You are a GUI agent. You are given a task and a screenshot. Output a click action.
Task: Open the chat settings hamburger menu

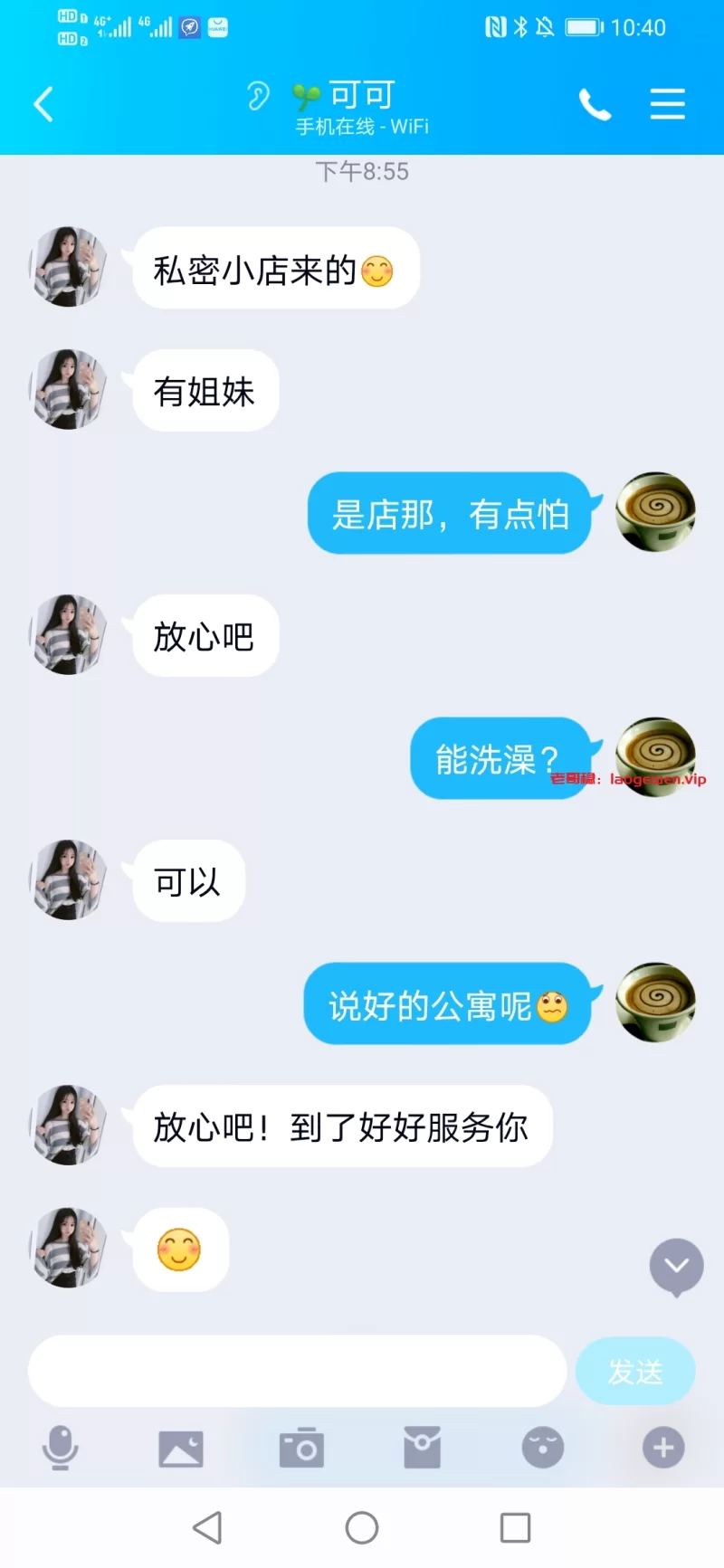(667, 104)
